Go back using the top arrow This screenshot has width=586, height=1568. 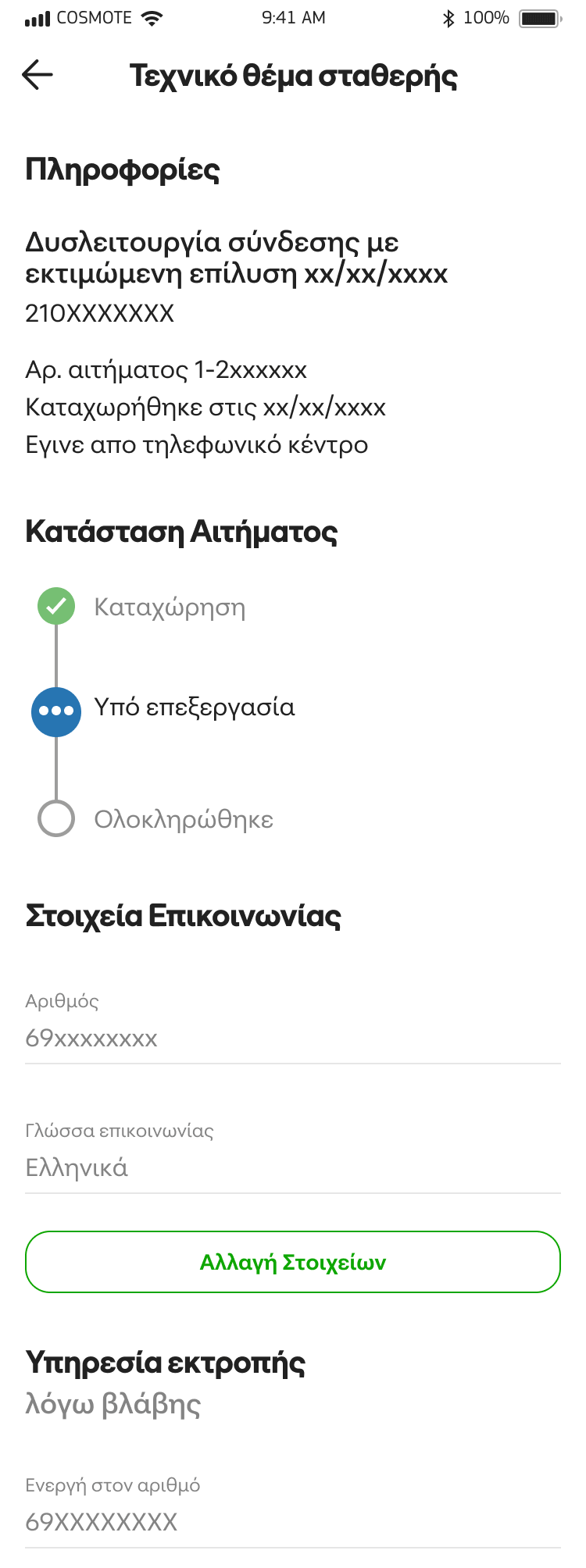(38, 76)
